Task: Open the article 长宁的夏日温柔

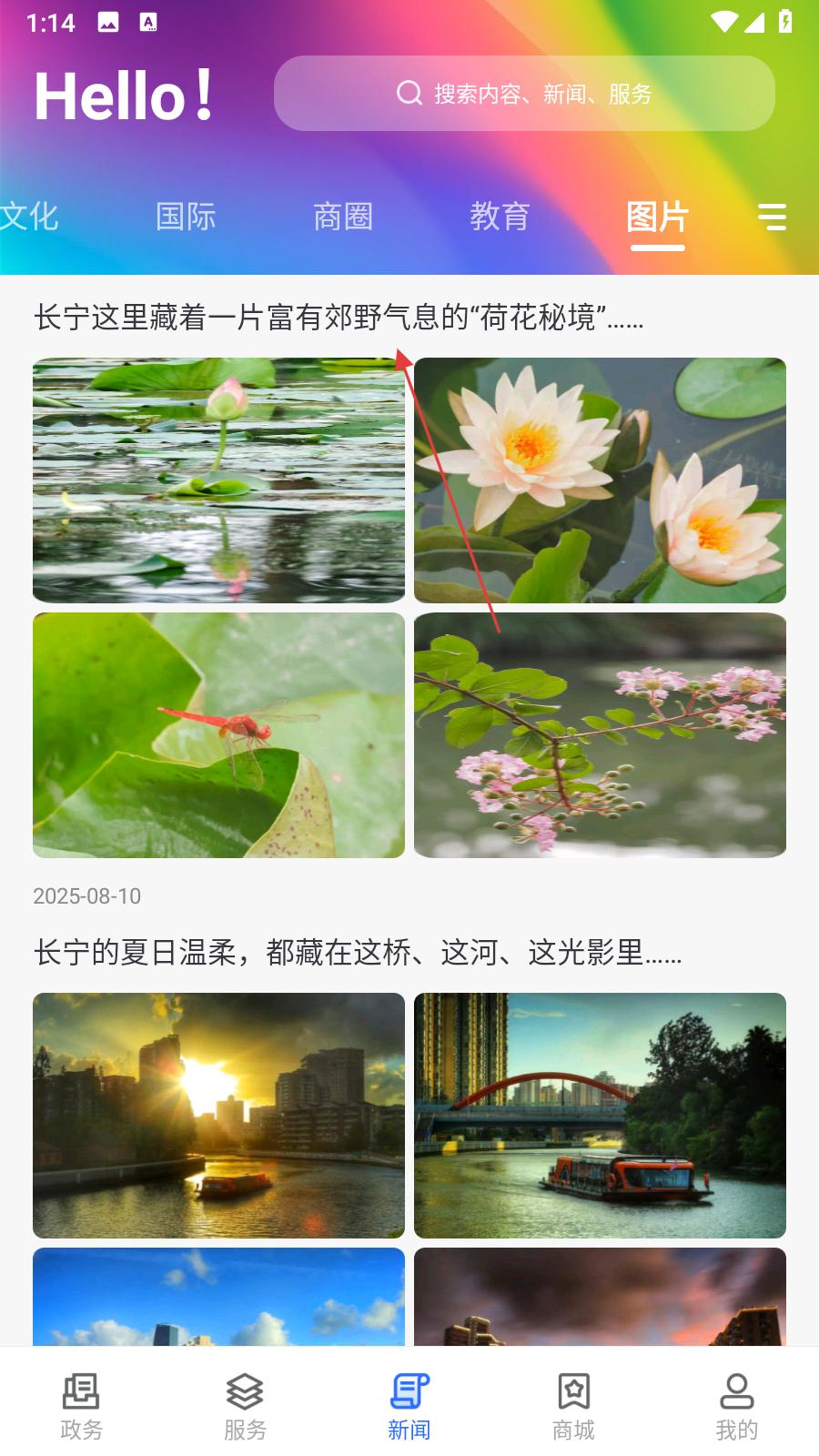Action: click(358, 953)
